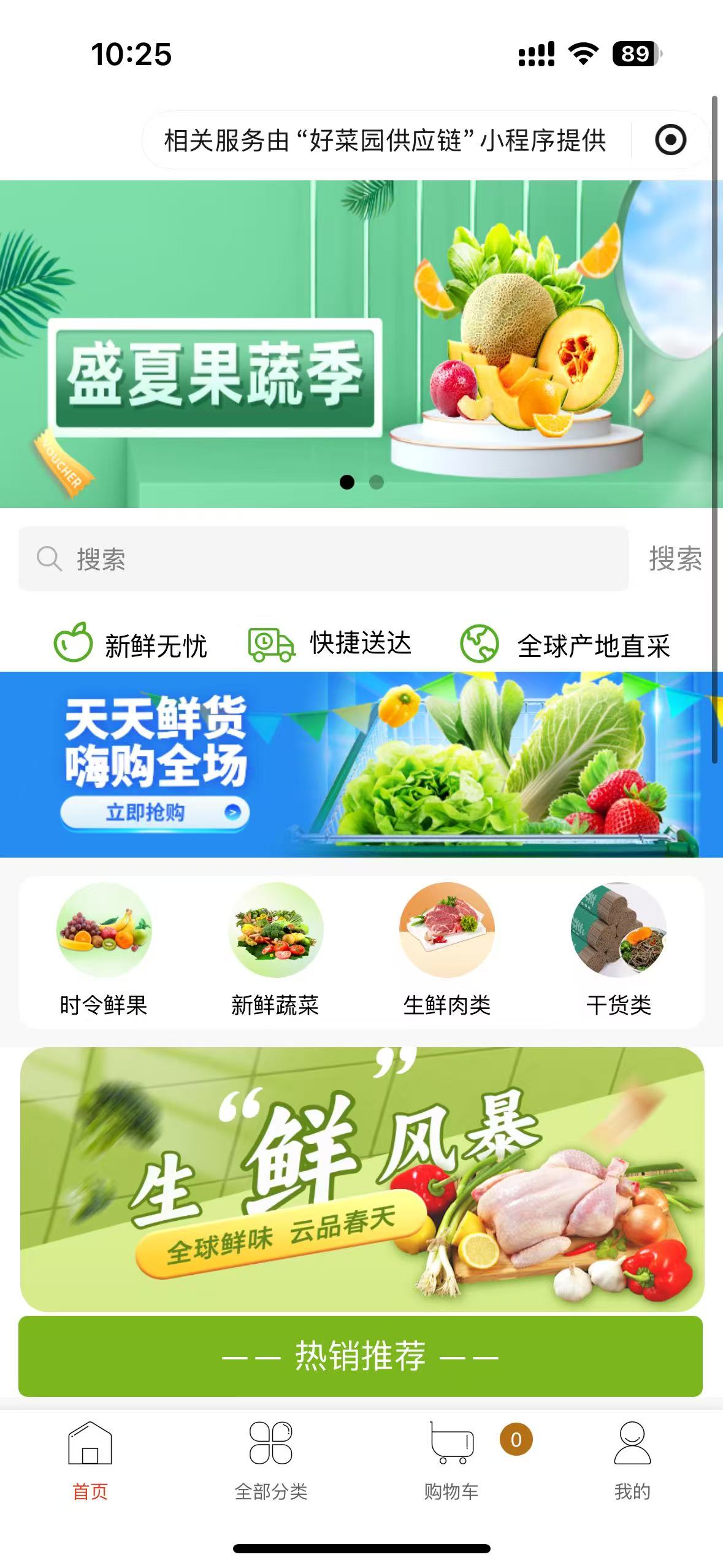Select the 干货类 category

(618, 951)
